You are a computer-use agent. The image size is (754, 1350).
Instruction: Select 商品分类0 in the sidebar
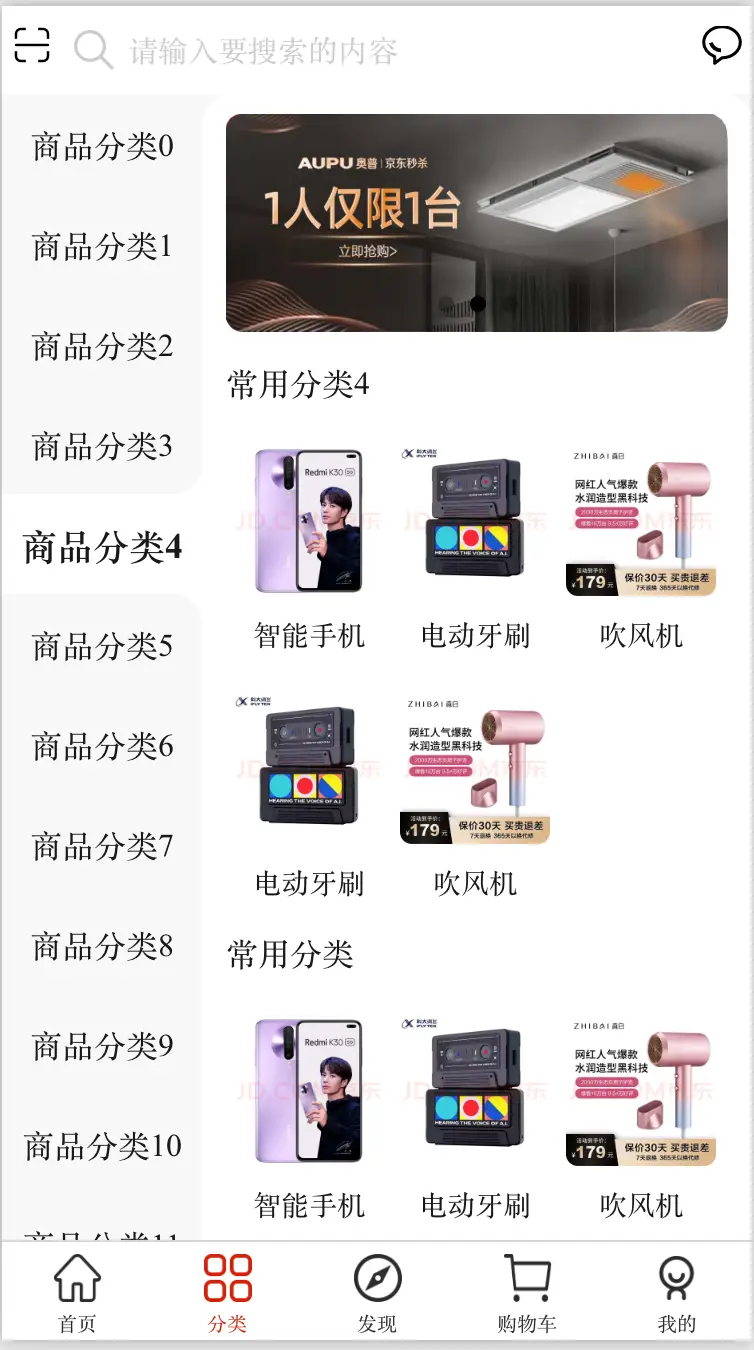102,146
